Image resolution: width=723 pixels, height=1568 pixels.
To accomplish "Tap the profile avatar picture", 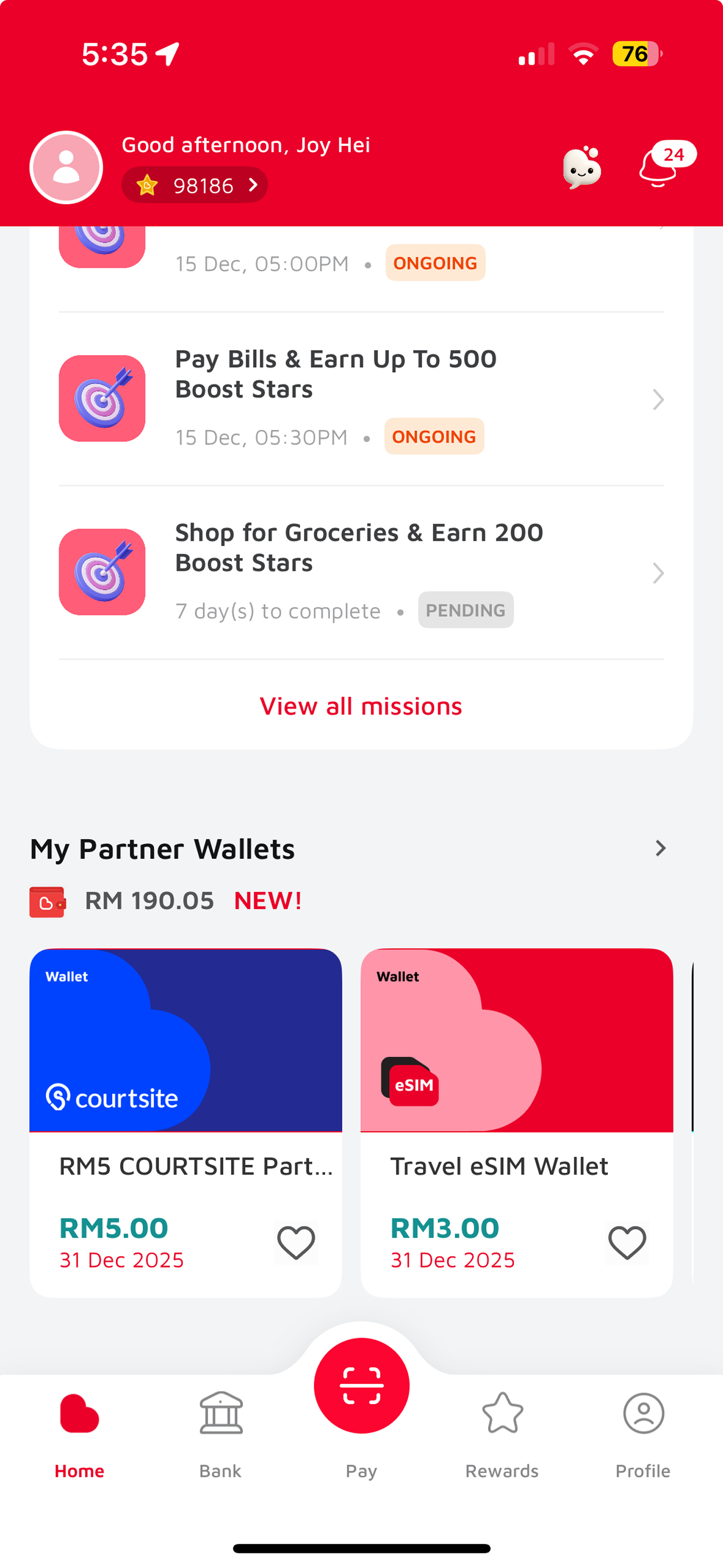I will click(66, 167).
